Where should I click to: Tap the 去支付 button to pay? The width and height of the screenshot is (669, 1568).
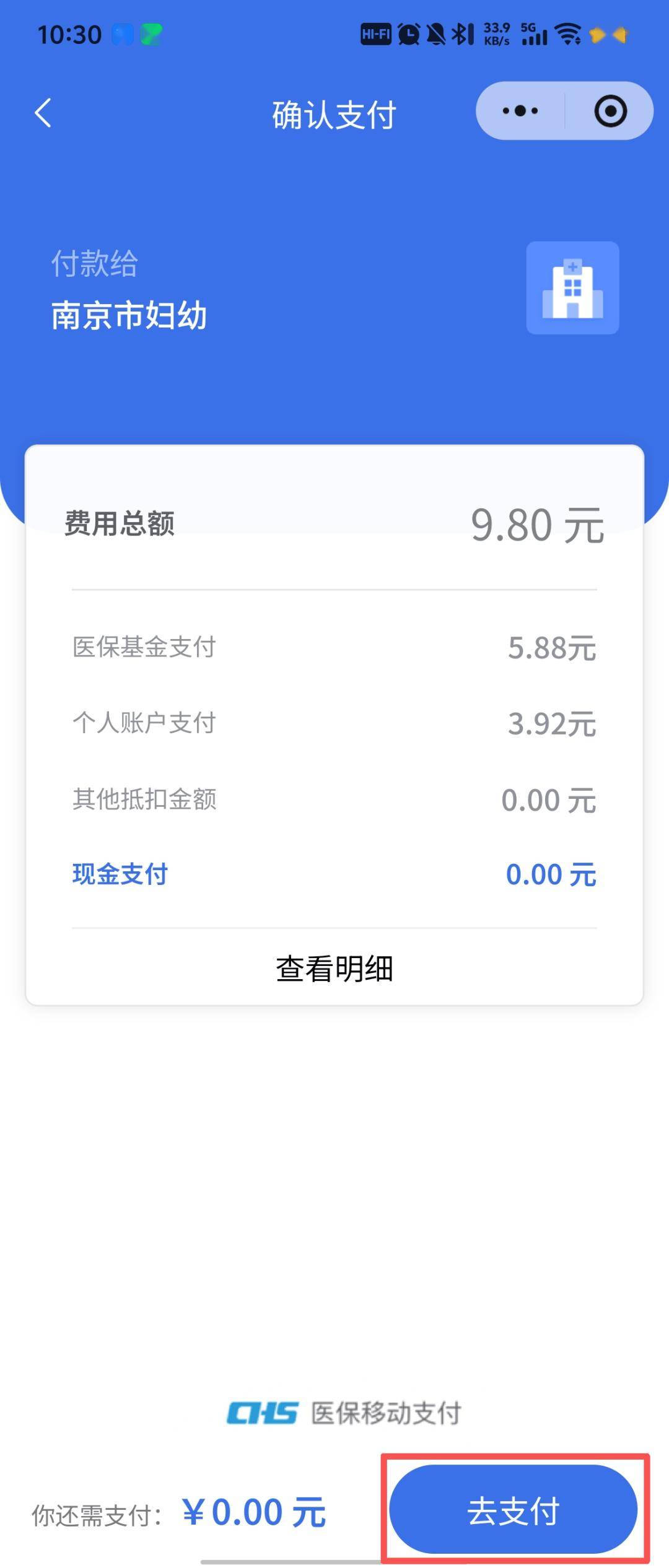(x=514, y=1510)
